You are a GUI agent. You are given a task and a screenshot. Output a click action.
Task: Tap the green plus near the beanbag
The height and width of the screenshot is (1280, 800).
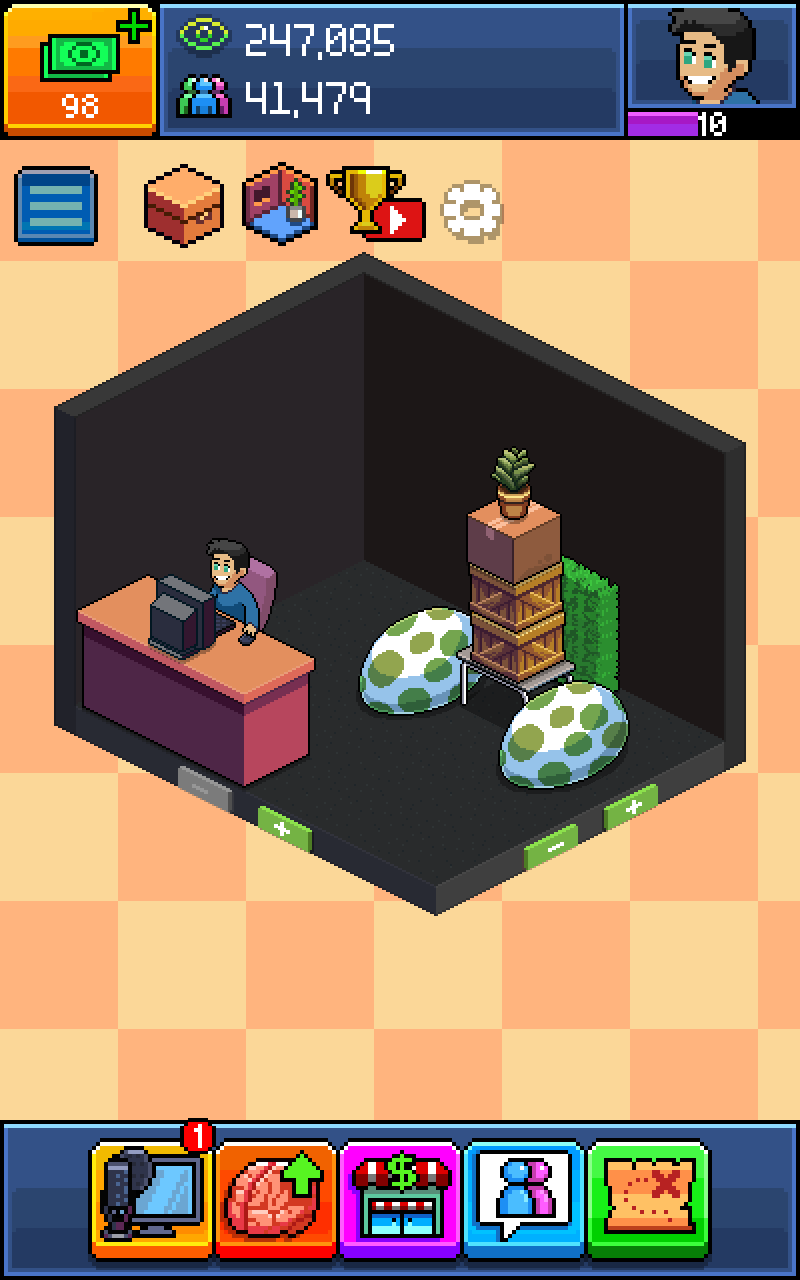[631, 805]
